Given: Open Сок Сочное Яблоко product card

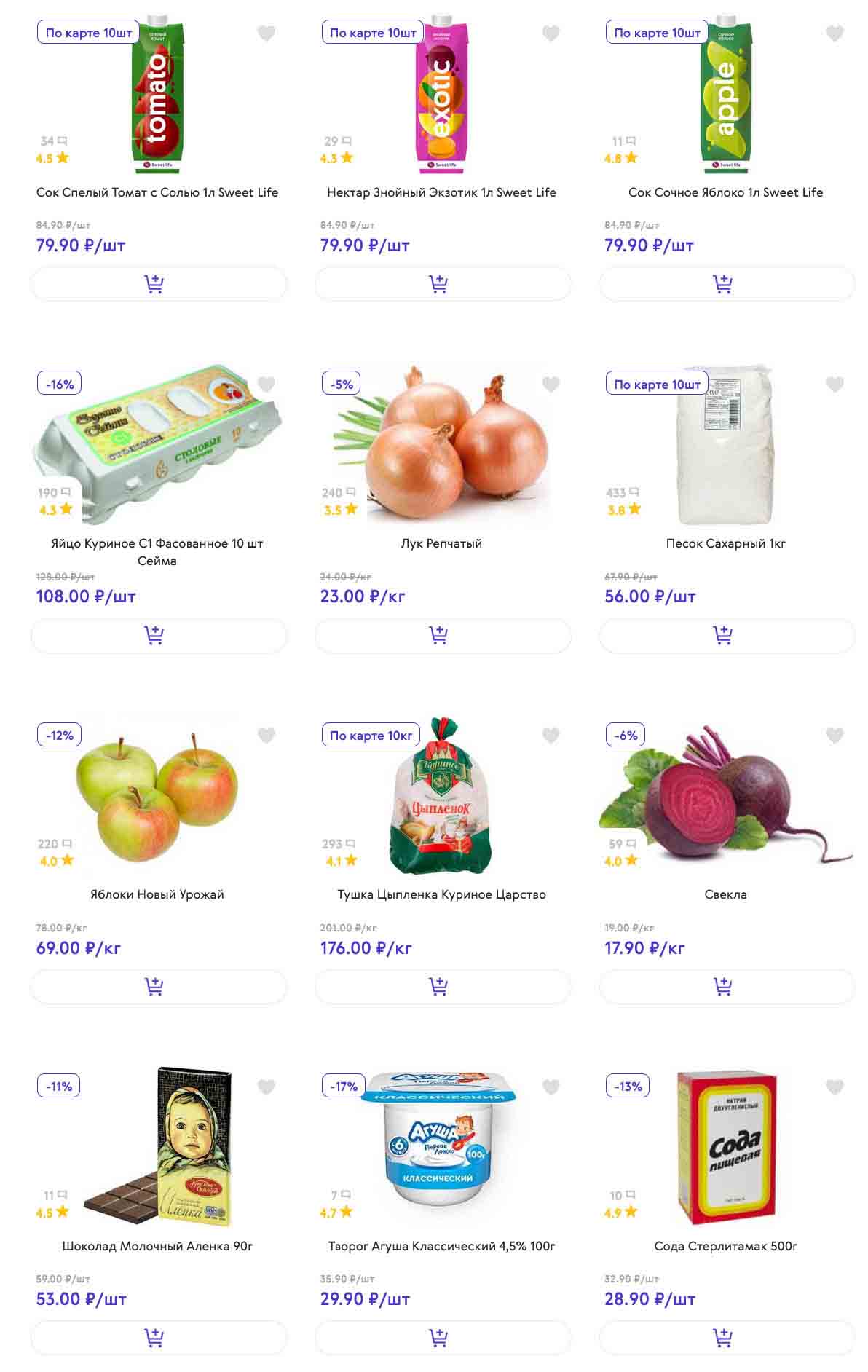Looking at the screenshot, I should click(x=725, y=192).
